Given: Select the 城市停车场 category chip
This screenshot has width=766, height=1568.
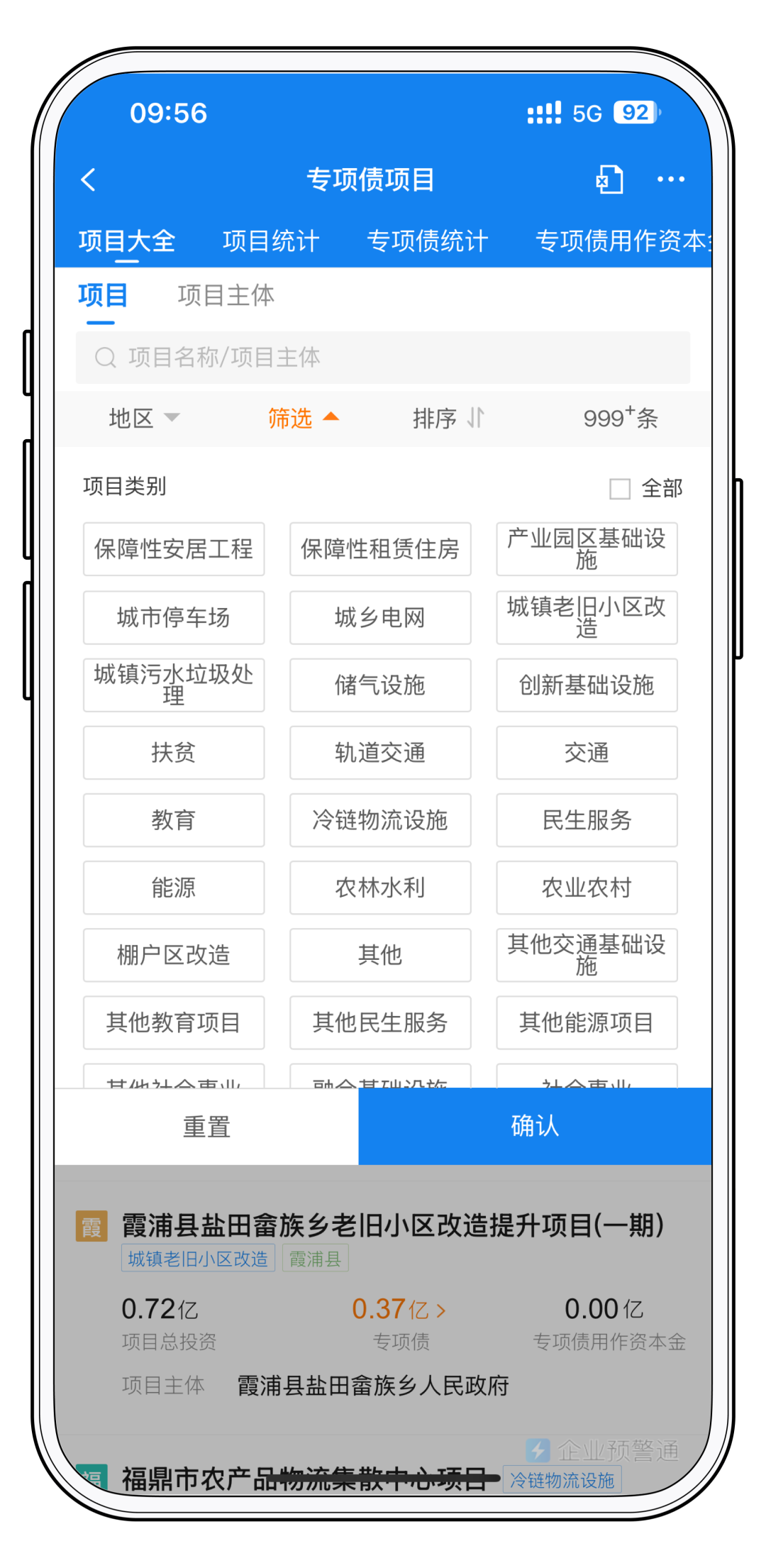Looking at the screenshot, I should 174,617.
